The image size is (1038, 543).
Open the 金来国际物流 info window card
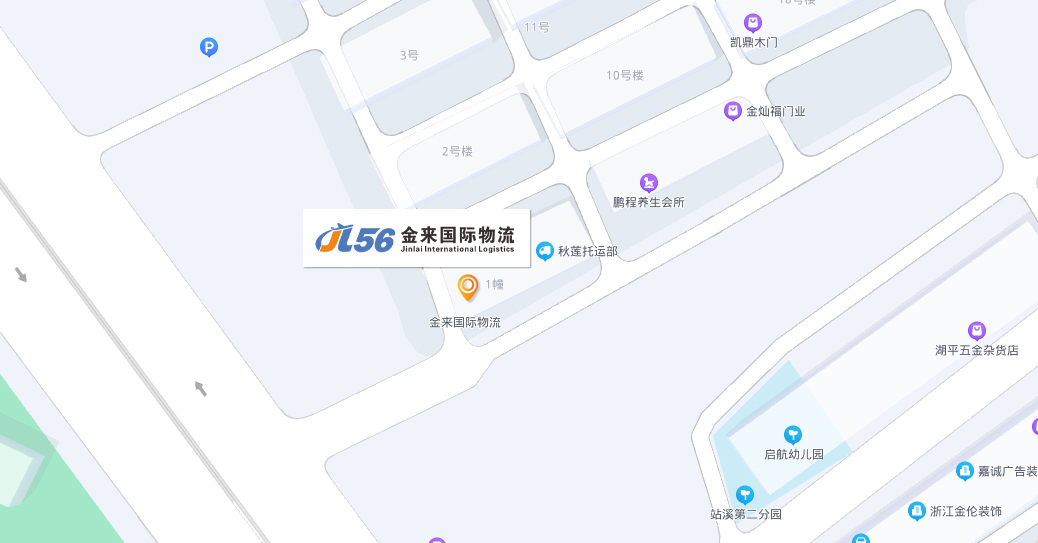tap(416, 238)
